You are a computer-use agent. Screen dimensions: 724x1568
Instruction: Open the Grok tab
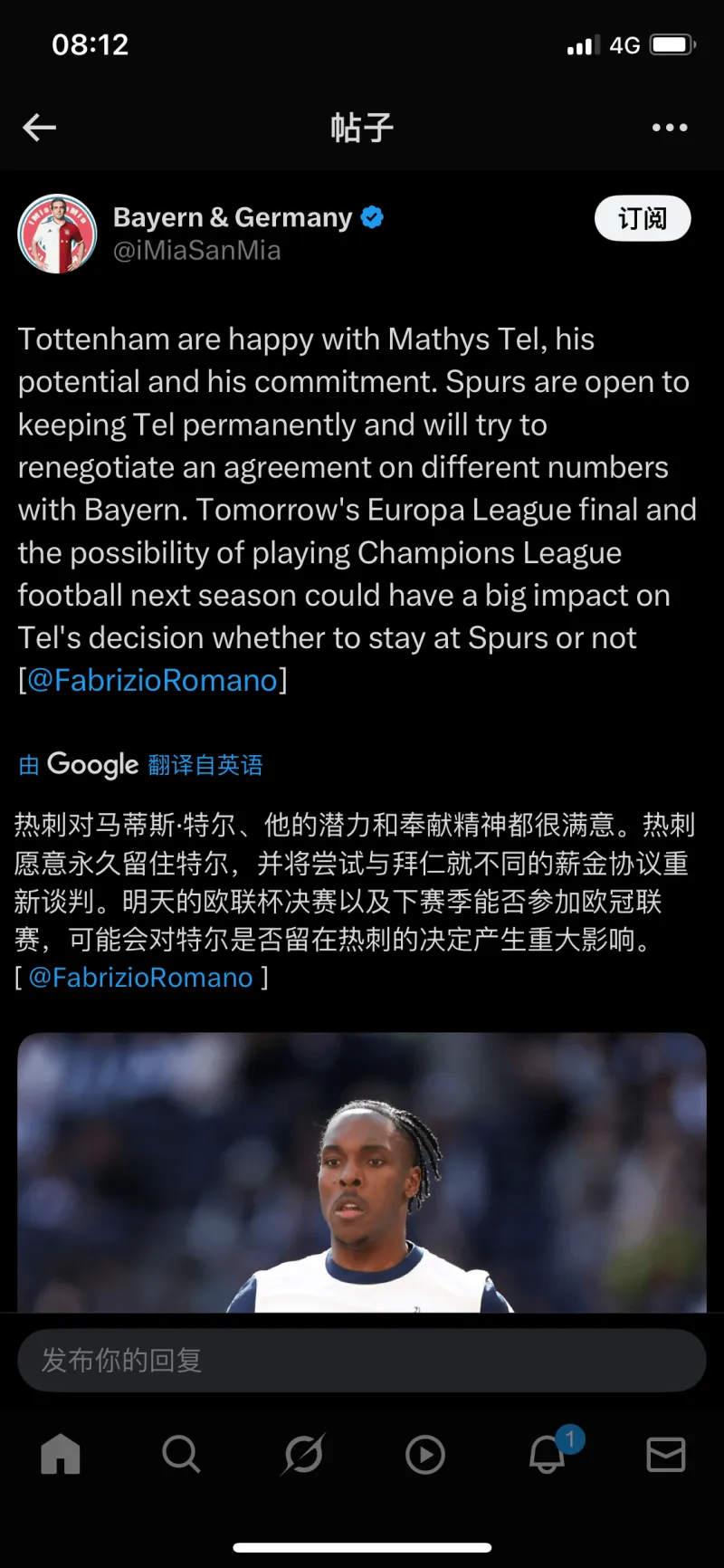tap(303, 1455)
